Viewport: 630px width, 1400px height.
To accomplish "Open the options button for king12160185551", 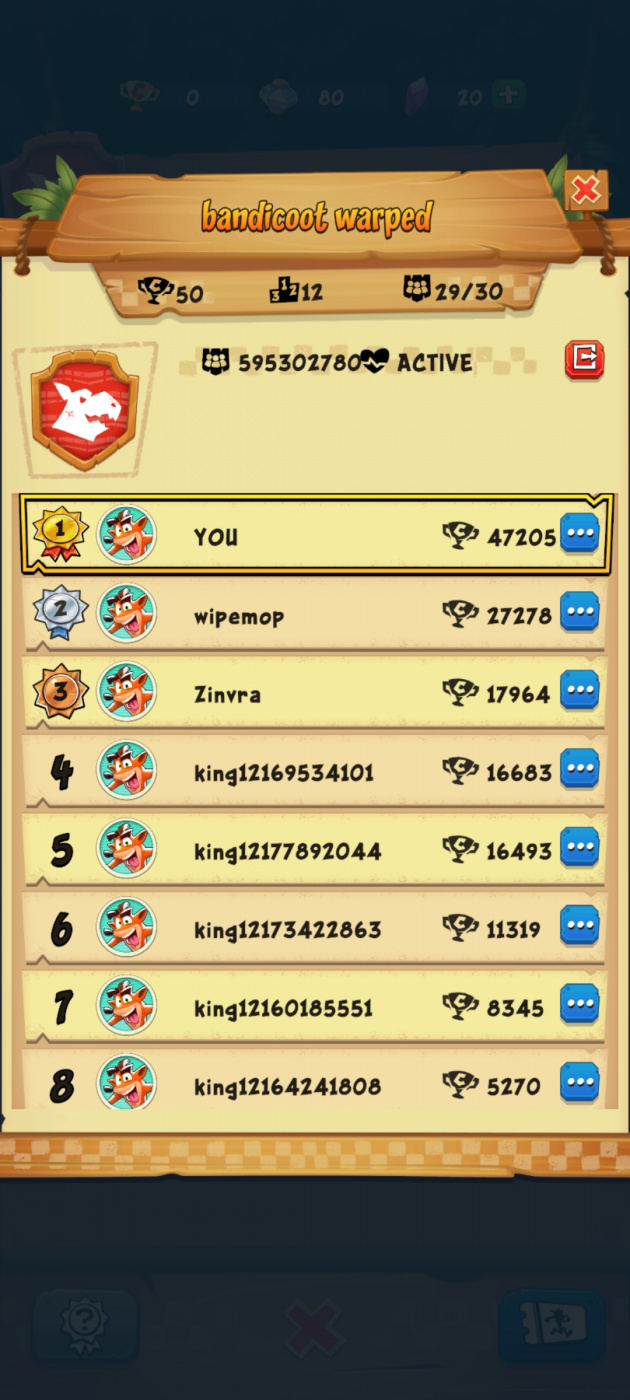I will 580,1004.
